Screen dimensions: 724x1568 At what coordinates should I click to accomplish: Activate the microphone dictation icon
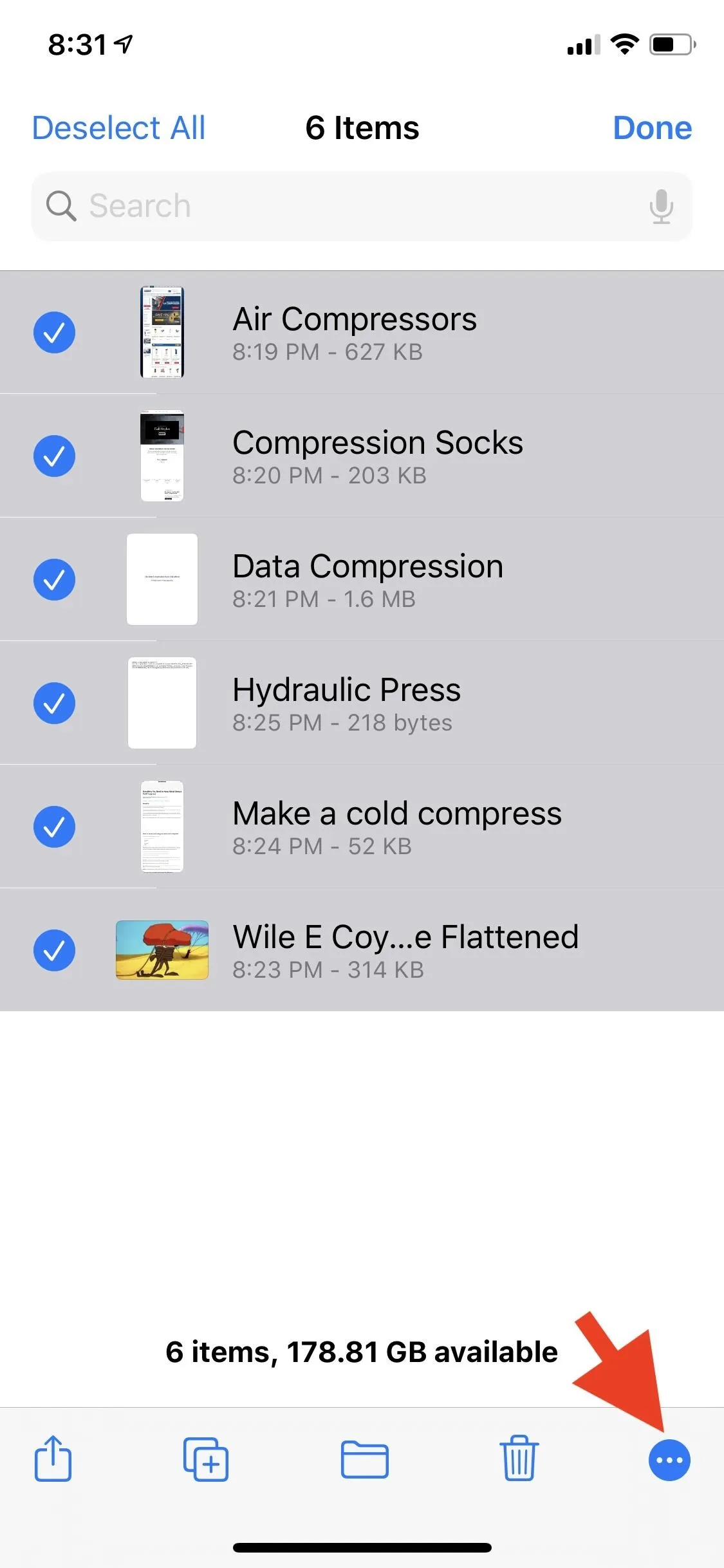coord(661,207)
